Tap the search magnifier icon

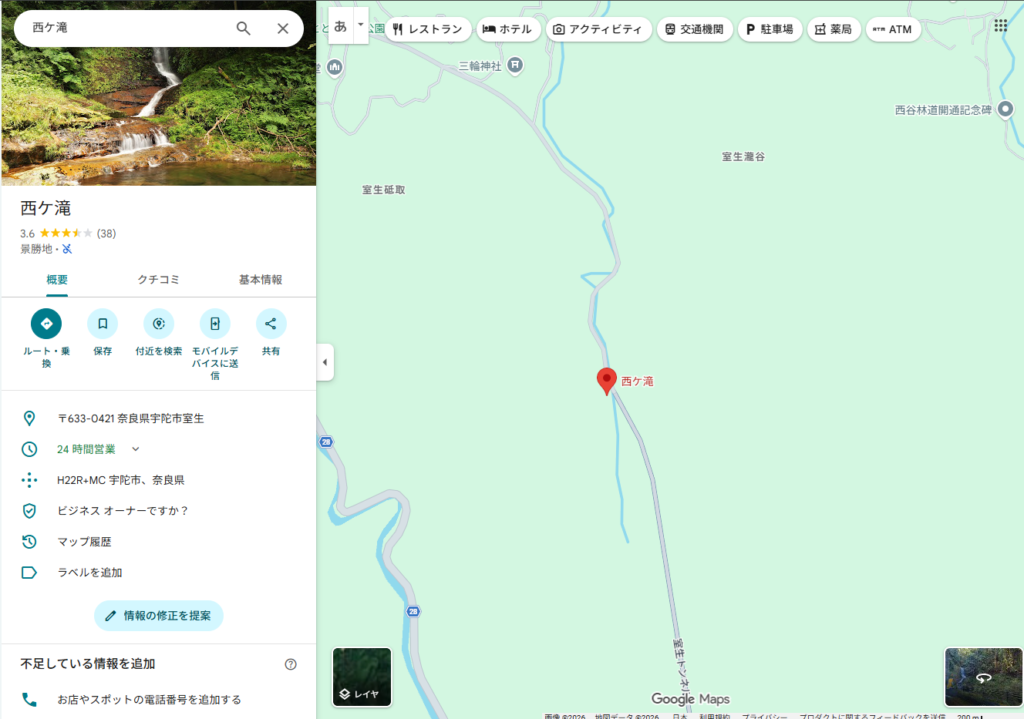pos(243,28)
